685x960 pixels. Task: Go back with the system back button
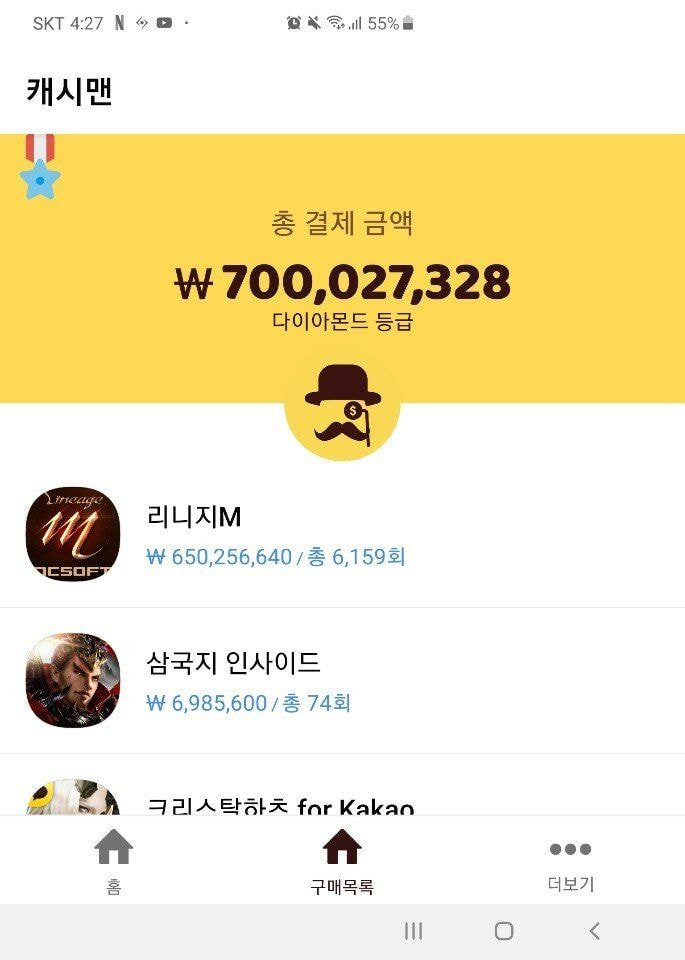pos(594,932)
